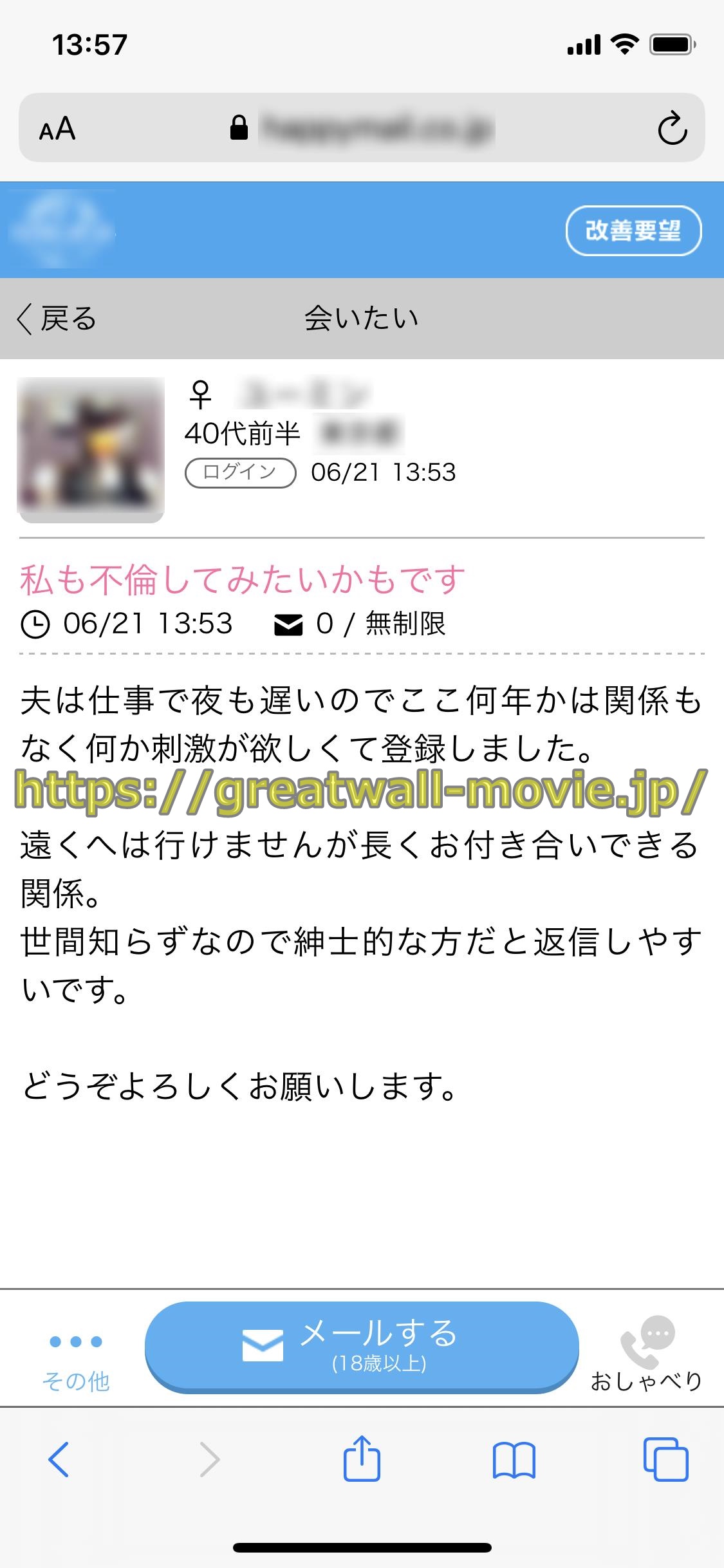The height and width of the screenshot is (1568, 724).
Task: Reload the page in Safari
Action: pyautogui.click(x=672, y=128)
